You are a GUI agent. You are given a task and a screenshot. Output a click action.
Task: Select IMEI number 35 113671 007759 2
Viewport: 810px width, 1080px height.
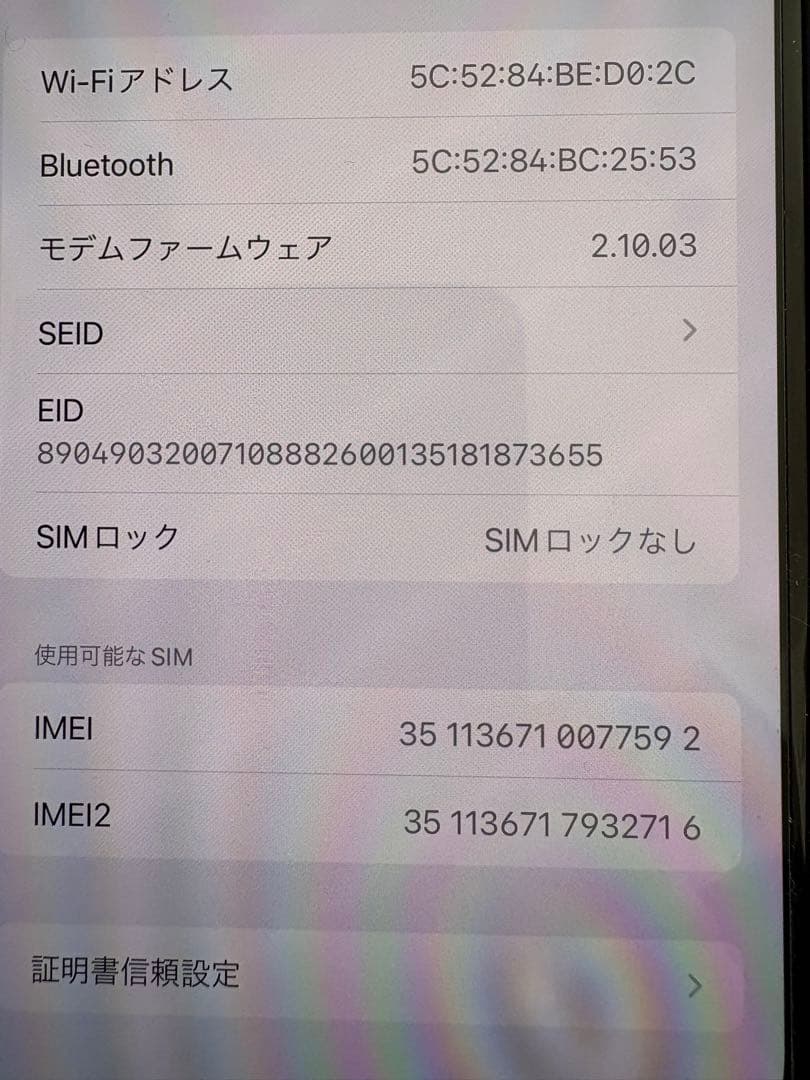(x=551, y=735)
